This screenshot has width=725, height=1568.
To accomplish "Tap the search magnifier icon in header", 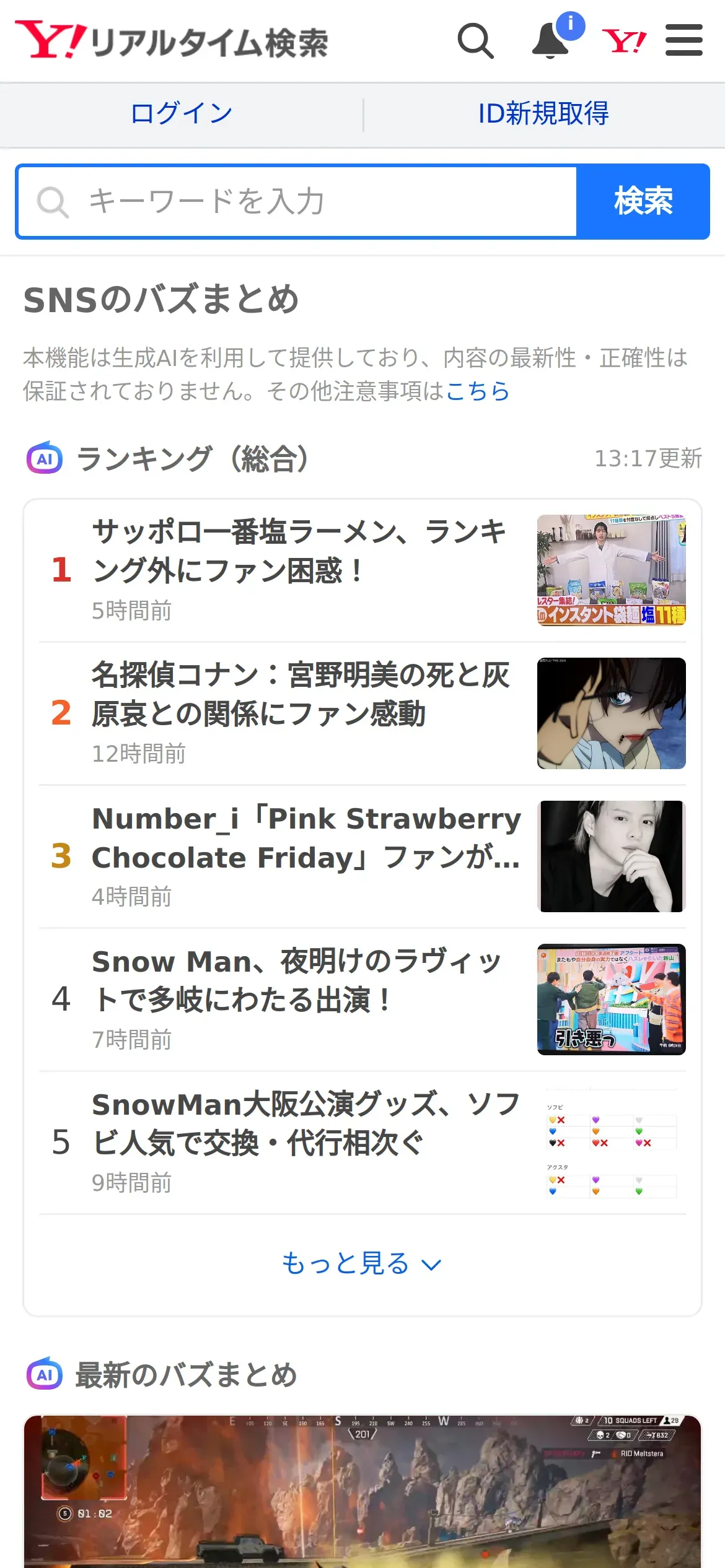I will click(x=475, y=41).
